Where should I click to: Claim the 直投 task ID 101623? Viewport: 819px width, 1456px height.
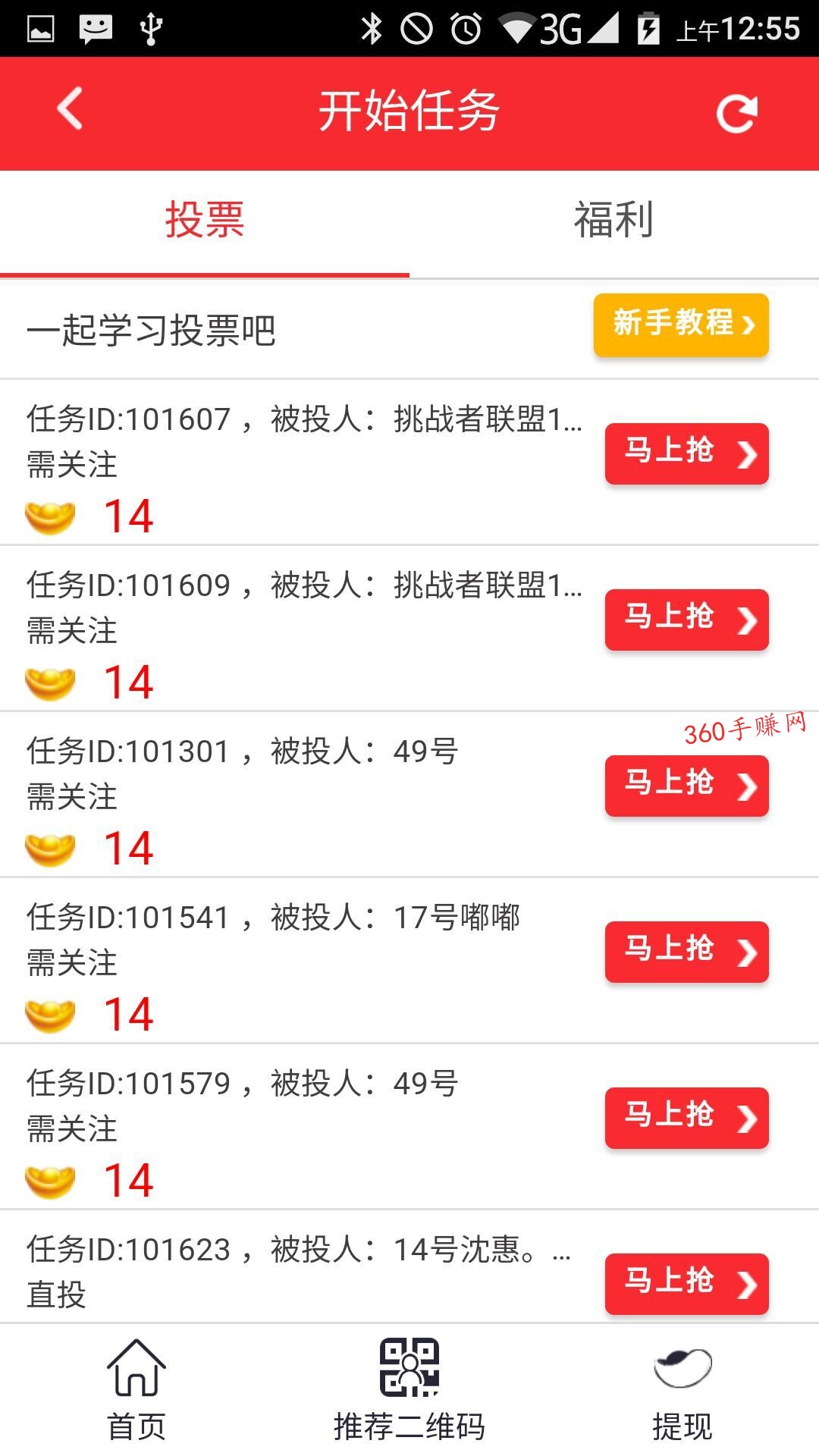pyautogui.click(x=687, y=1284)
